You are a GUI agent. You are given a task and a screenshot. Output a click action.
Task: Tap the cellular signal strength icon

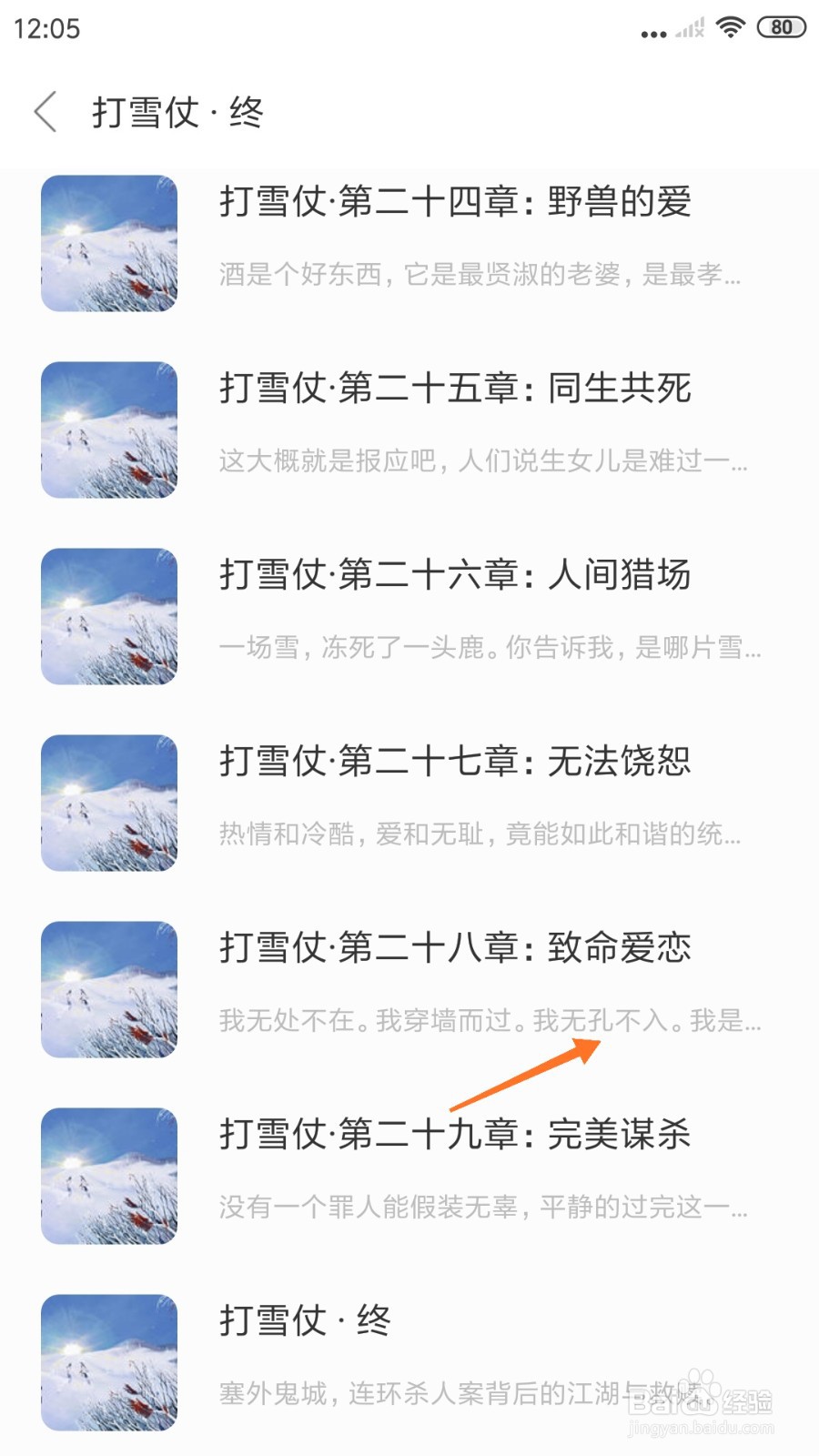[x=690, y=27]
